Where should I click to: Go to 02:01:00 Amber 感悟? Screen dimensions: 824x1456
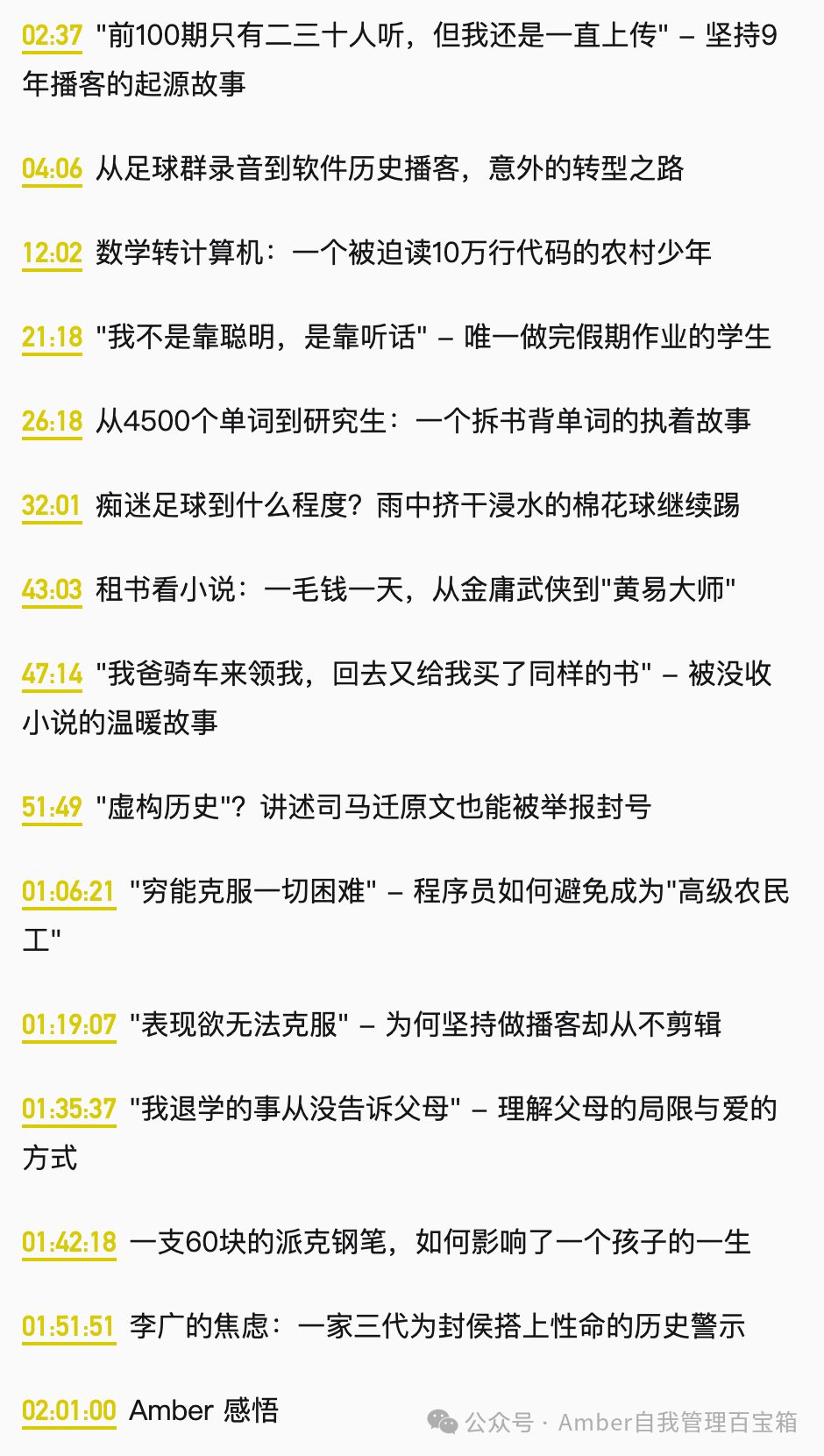[69, 1411]
